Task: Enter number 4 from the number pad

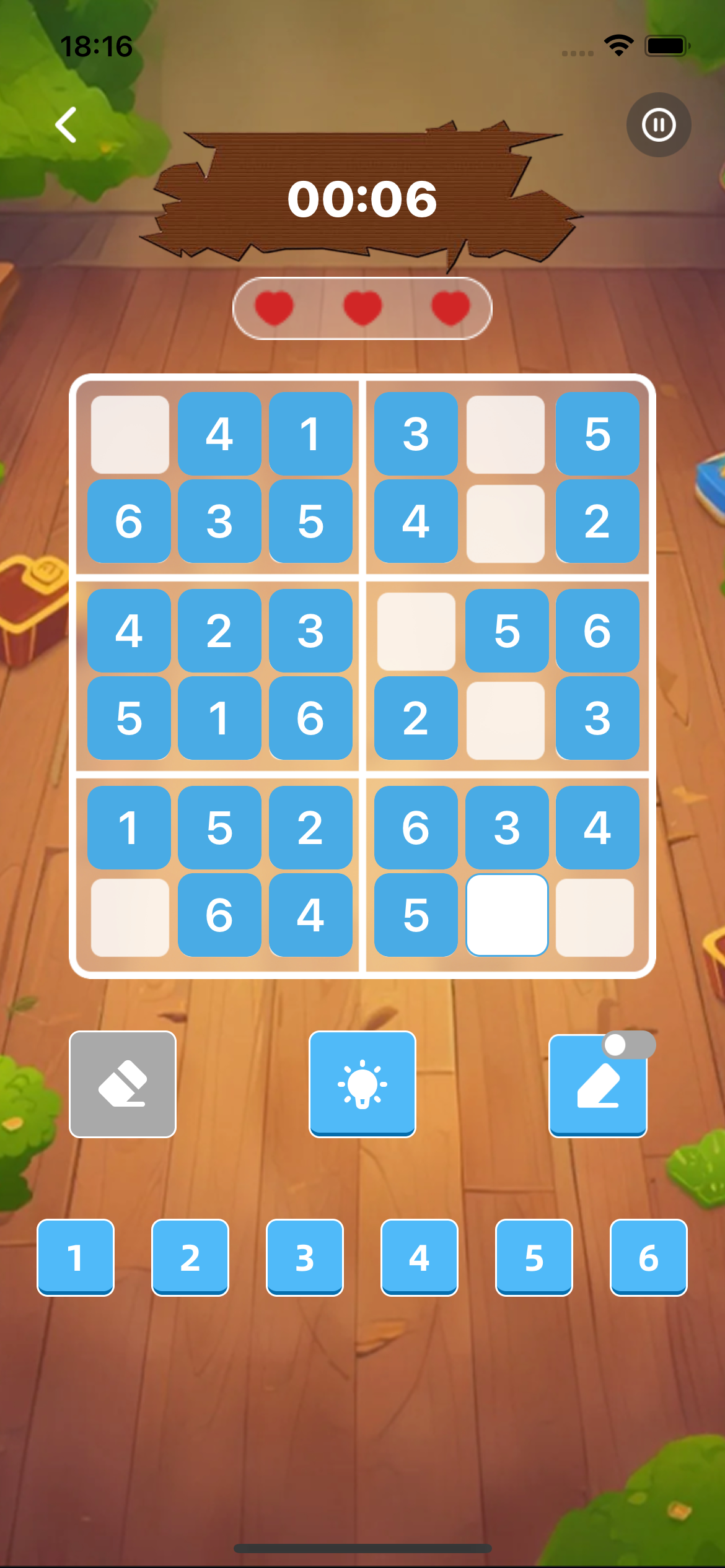Action: [420, 1257]
